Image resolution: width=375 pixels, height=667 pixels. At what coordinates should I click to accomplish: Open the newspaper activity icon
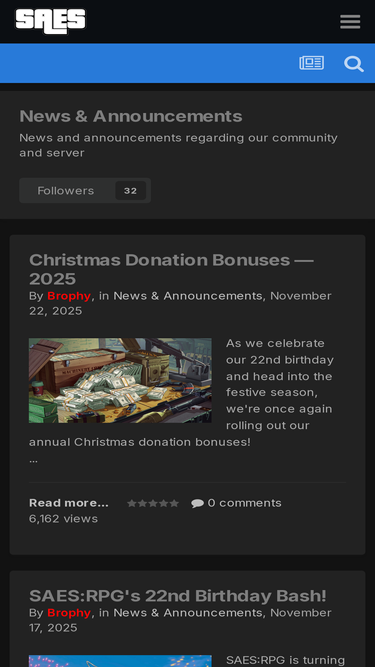[x=312, y=63]
